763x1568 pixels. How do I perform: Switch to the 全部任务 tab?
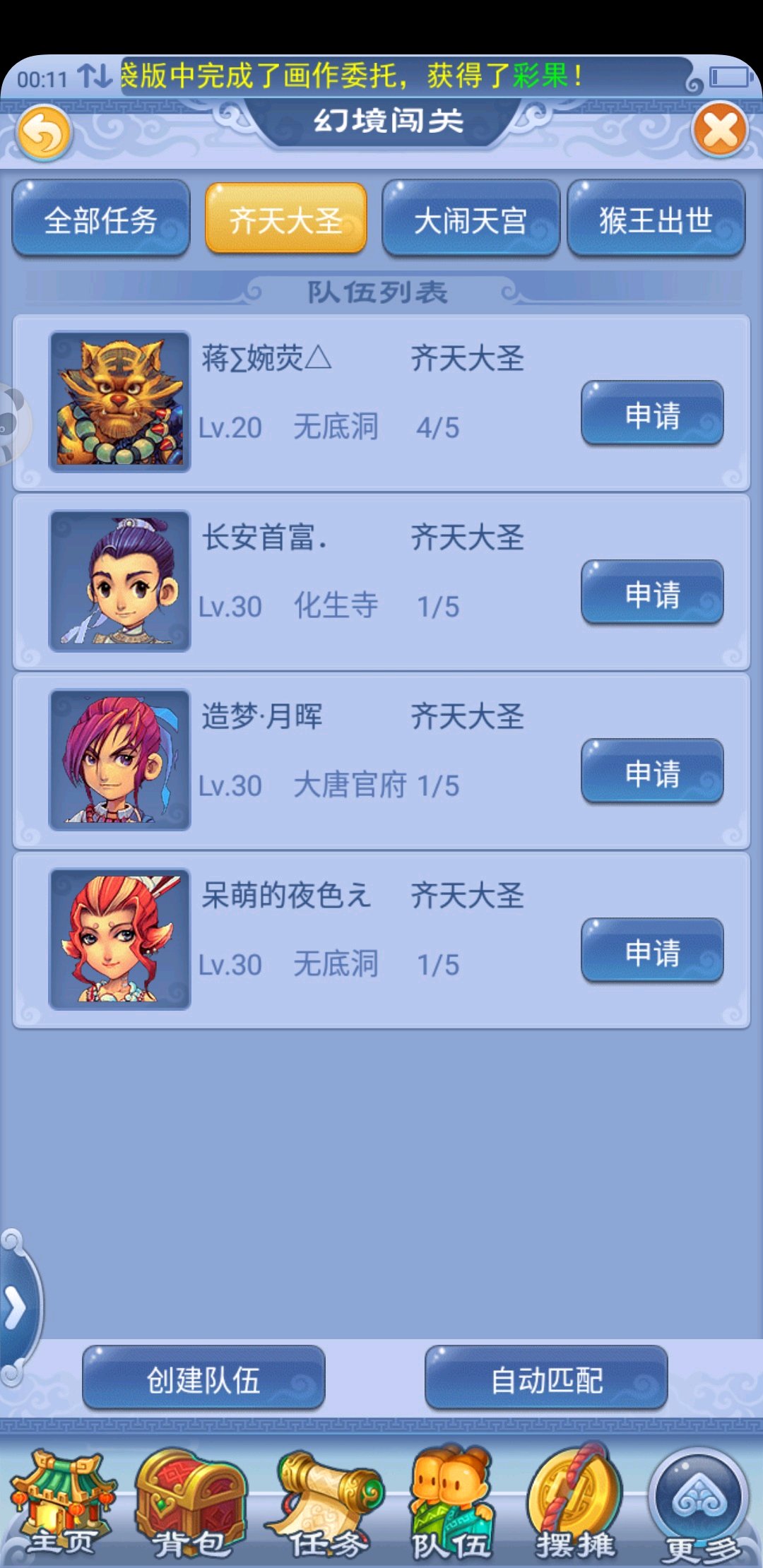[x=101, y=219]
